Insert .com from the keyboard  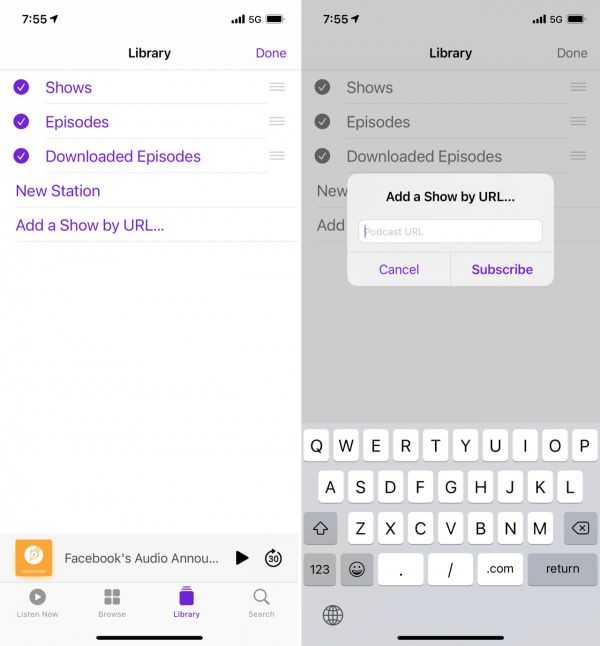pyautogui.click(x=500, y=569)
